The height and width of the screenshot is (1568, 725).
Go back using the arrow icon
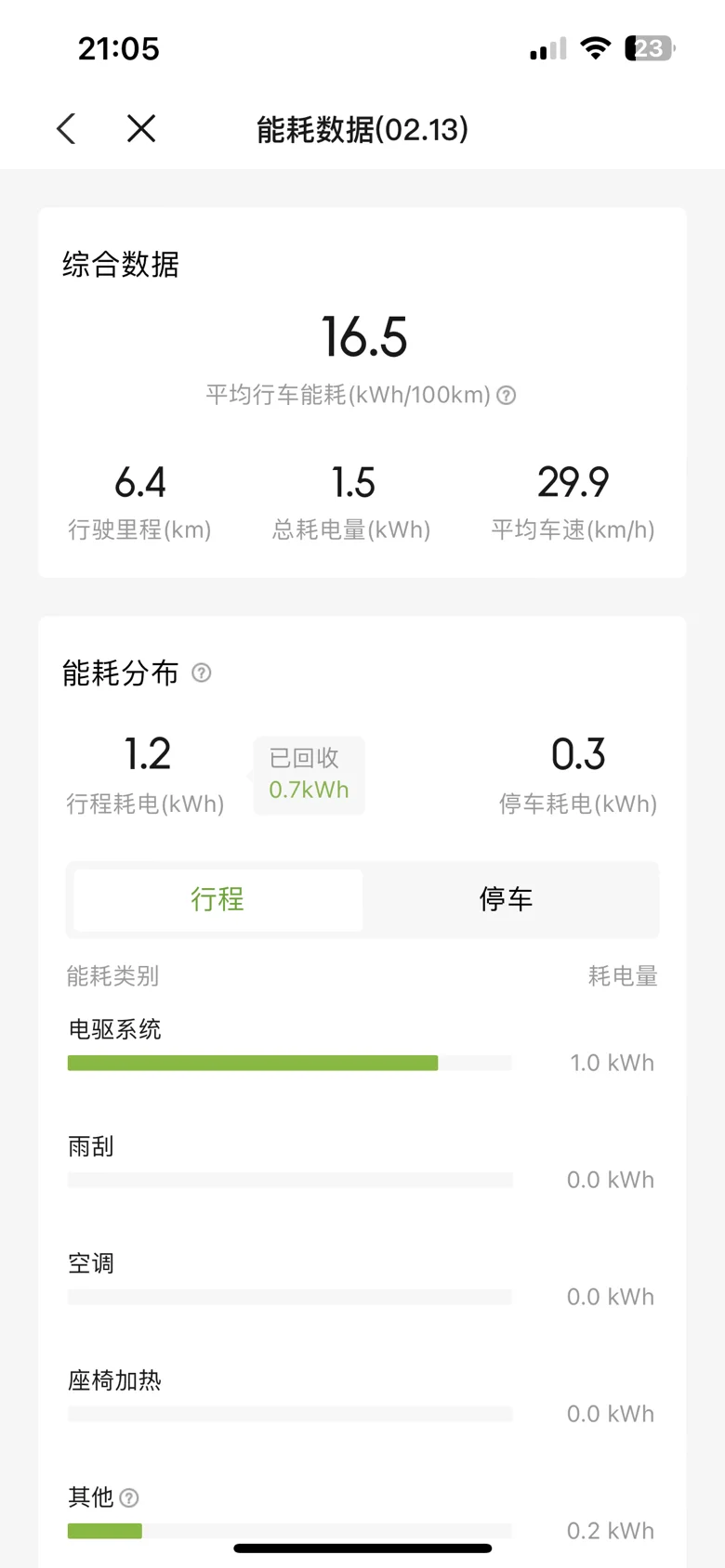coord(66,128)
